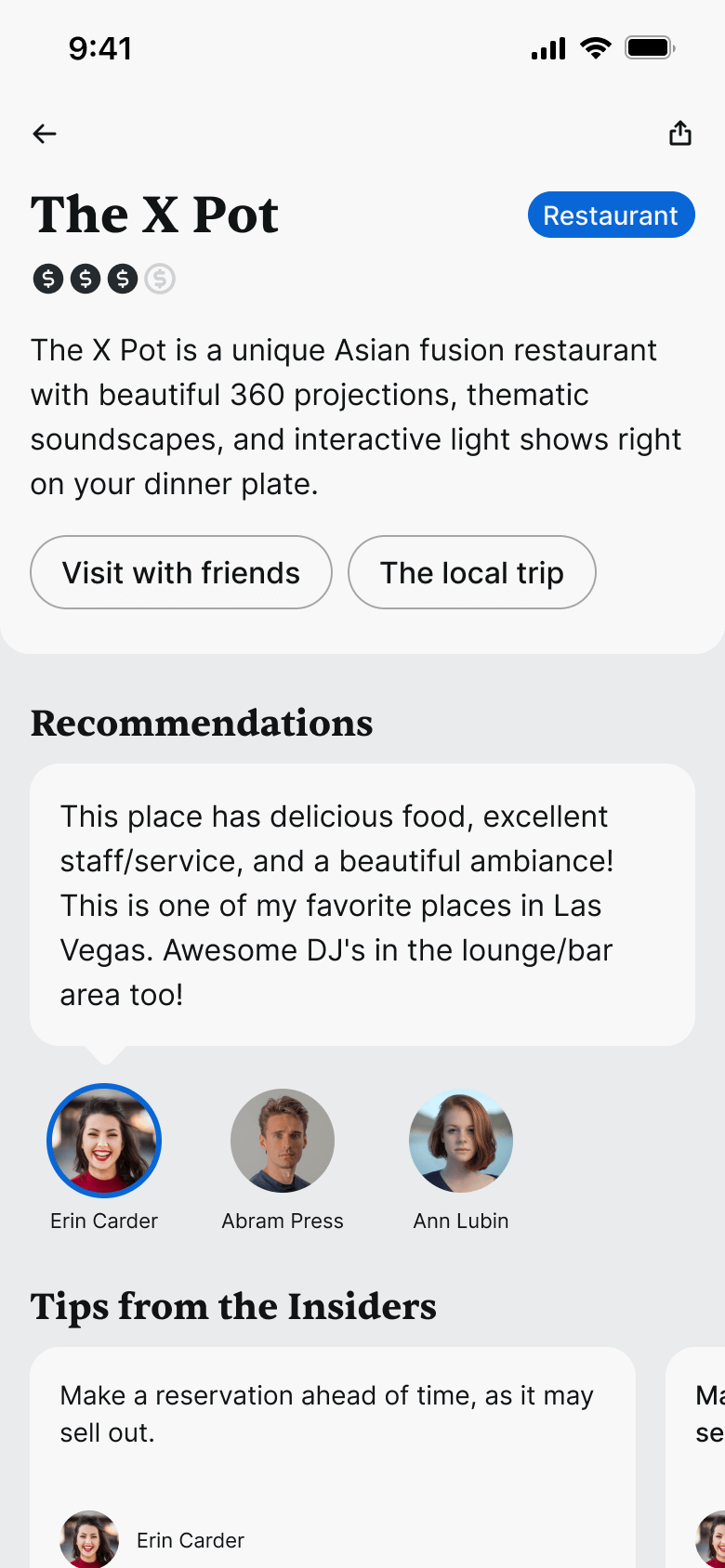
Task: Show Erin Carder's recommendation
Action: tap(104, 1141)
